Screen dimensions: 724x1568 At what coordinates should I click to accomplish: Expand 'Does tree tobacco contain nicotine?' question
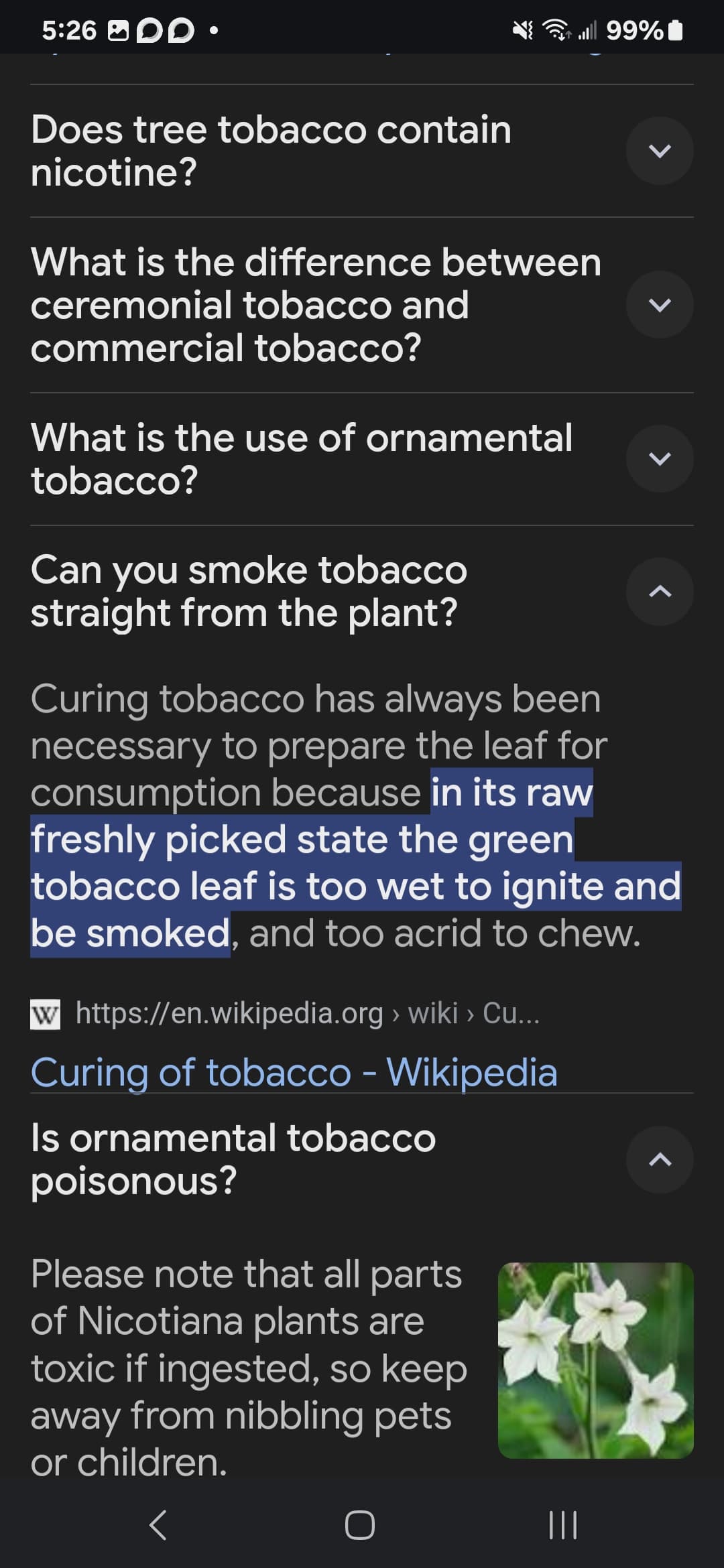coord(660,151)
